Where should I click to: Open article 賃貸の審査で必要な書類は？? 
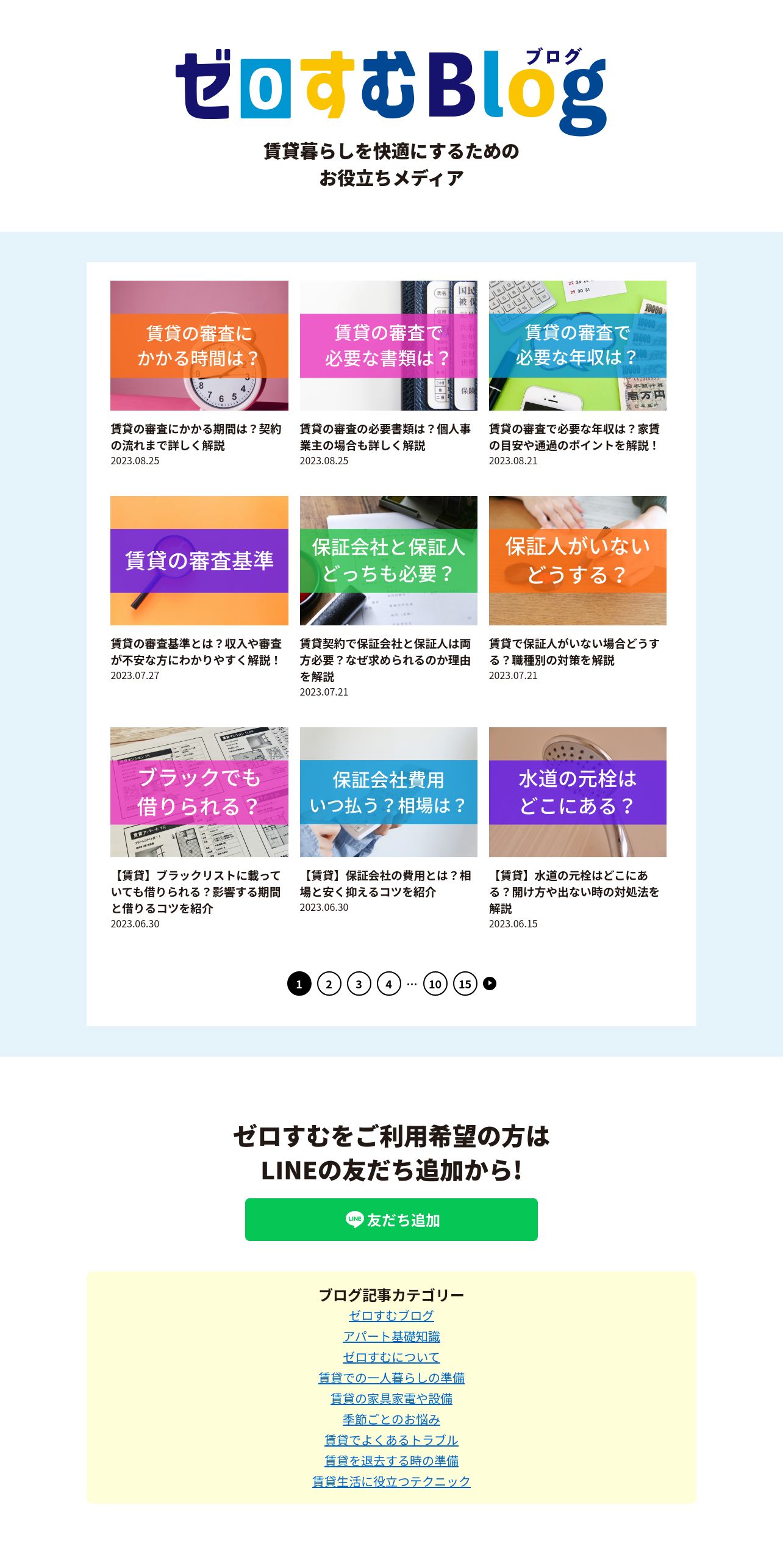point(388,345)
